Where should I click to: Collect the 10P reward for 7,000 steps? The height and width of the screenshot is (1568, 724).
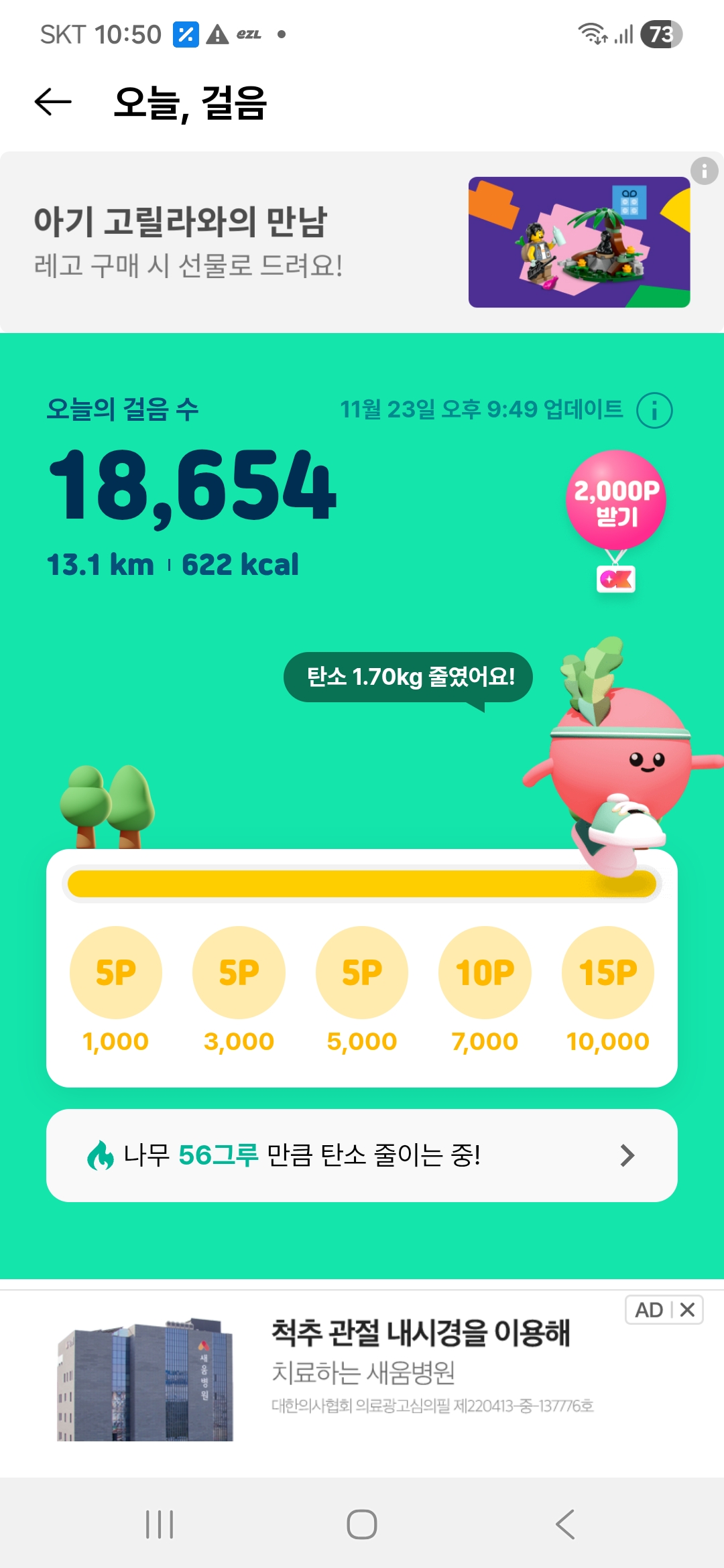click(x=485, y=972)
